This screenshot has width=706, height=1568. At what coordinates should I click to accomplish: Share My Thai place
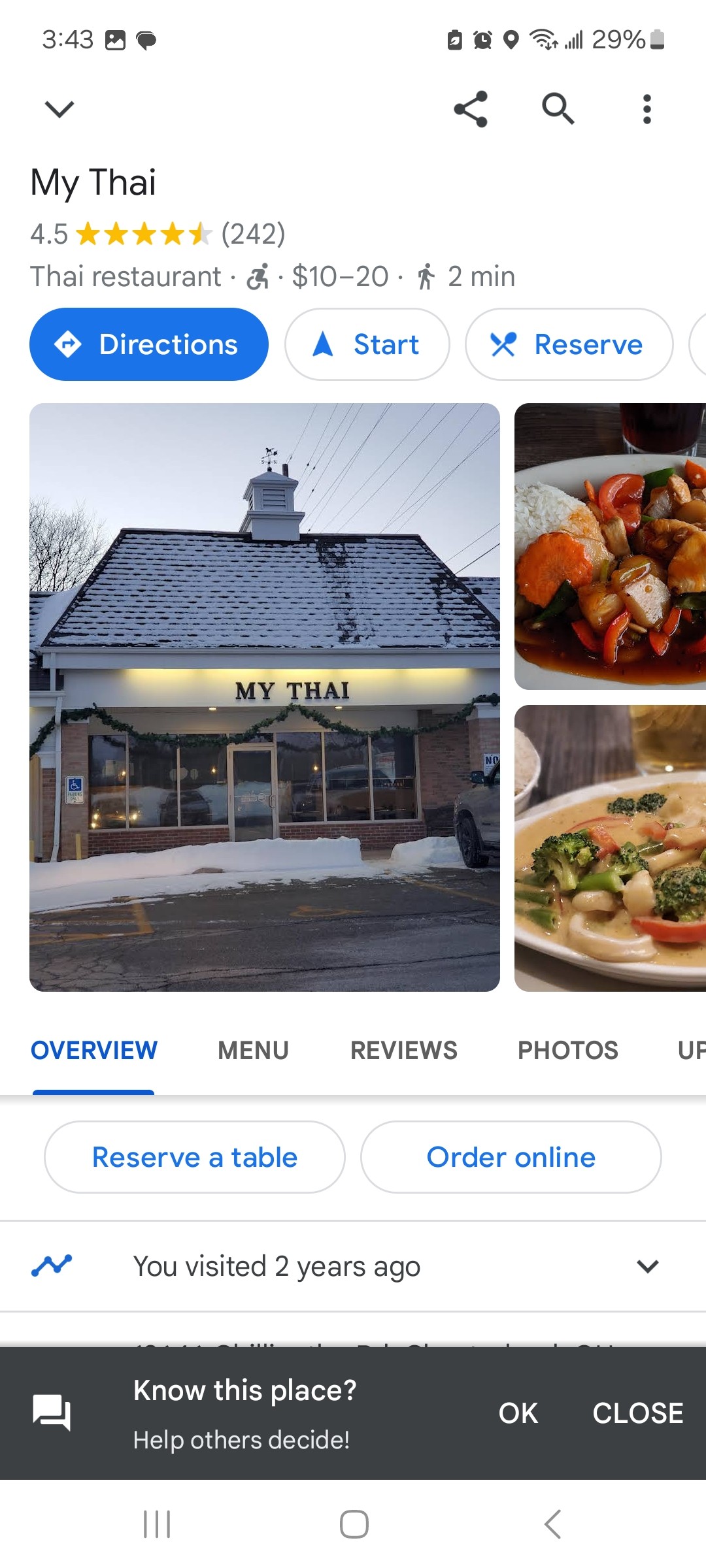471,108
